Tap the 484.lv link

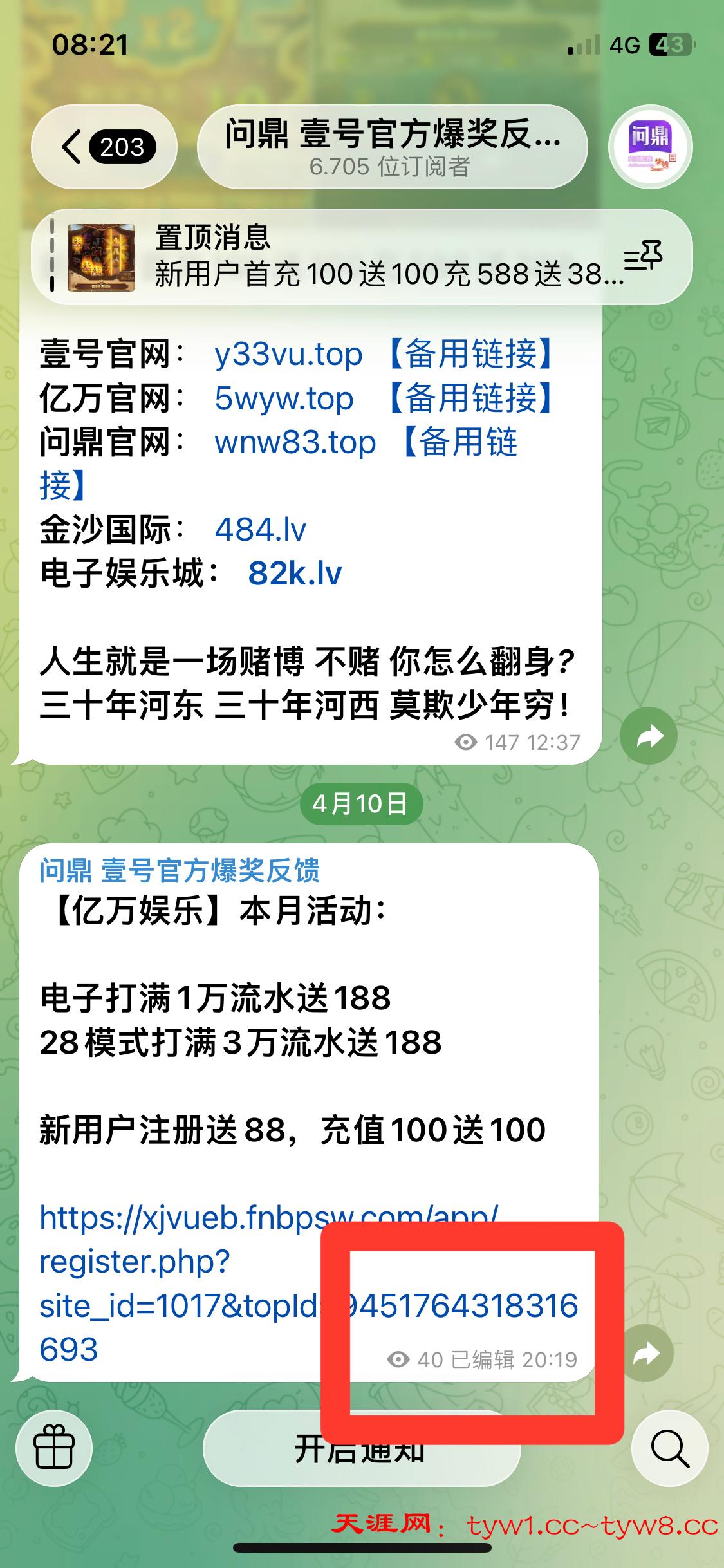coord(260,530)
